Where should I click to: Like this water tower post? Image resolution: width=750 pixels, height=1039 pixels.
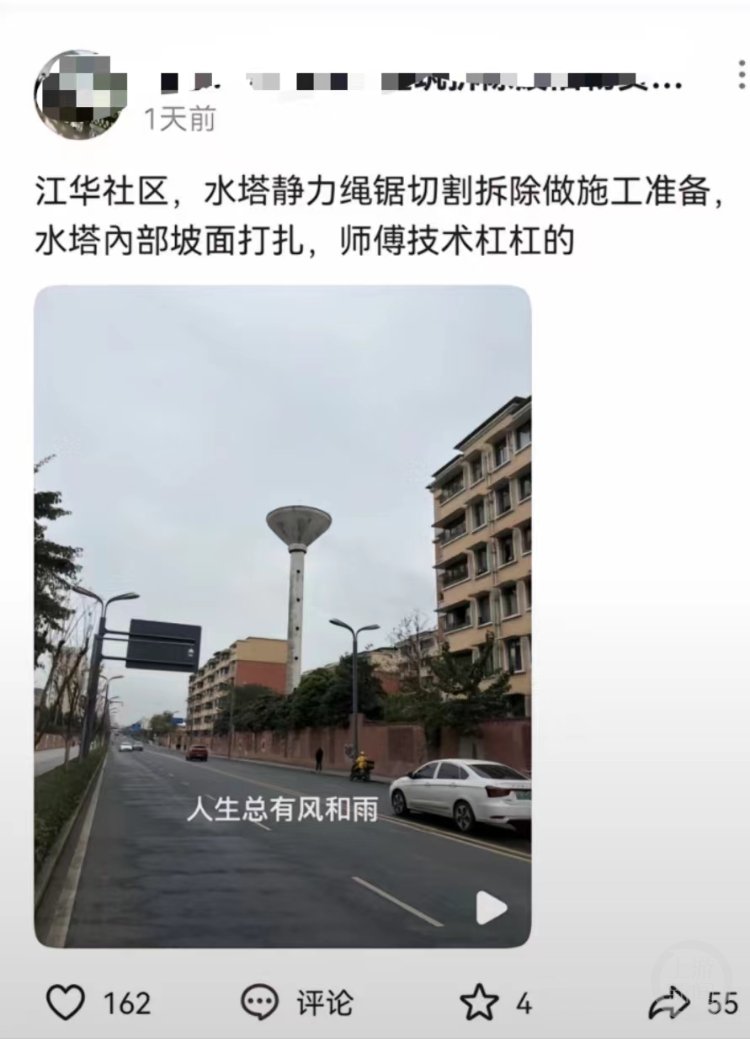tap(67, 1002)
